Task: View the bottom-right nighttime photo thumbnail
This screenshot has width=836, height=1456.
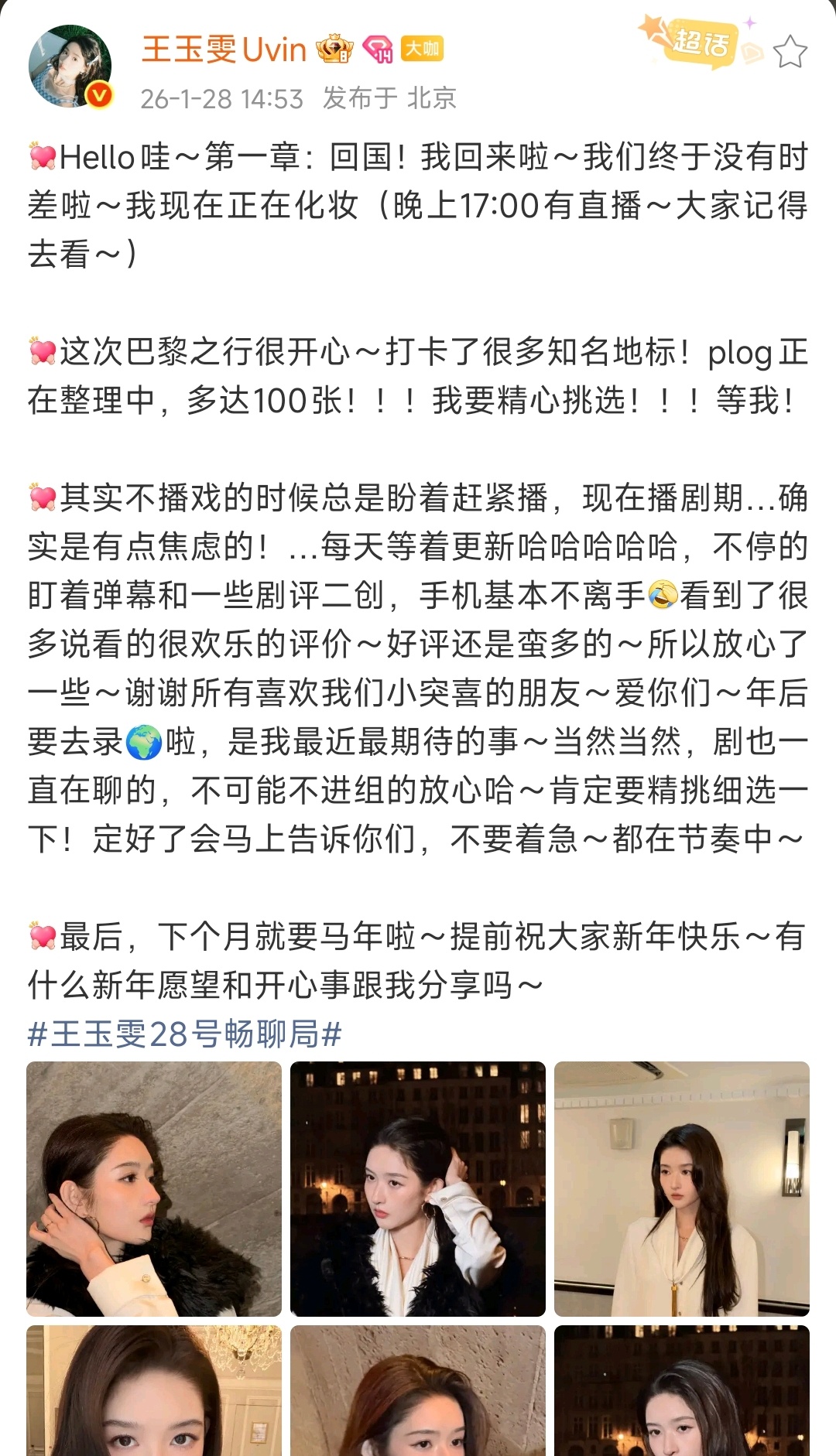Action: click(682, 1393)
